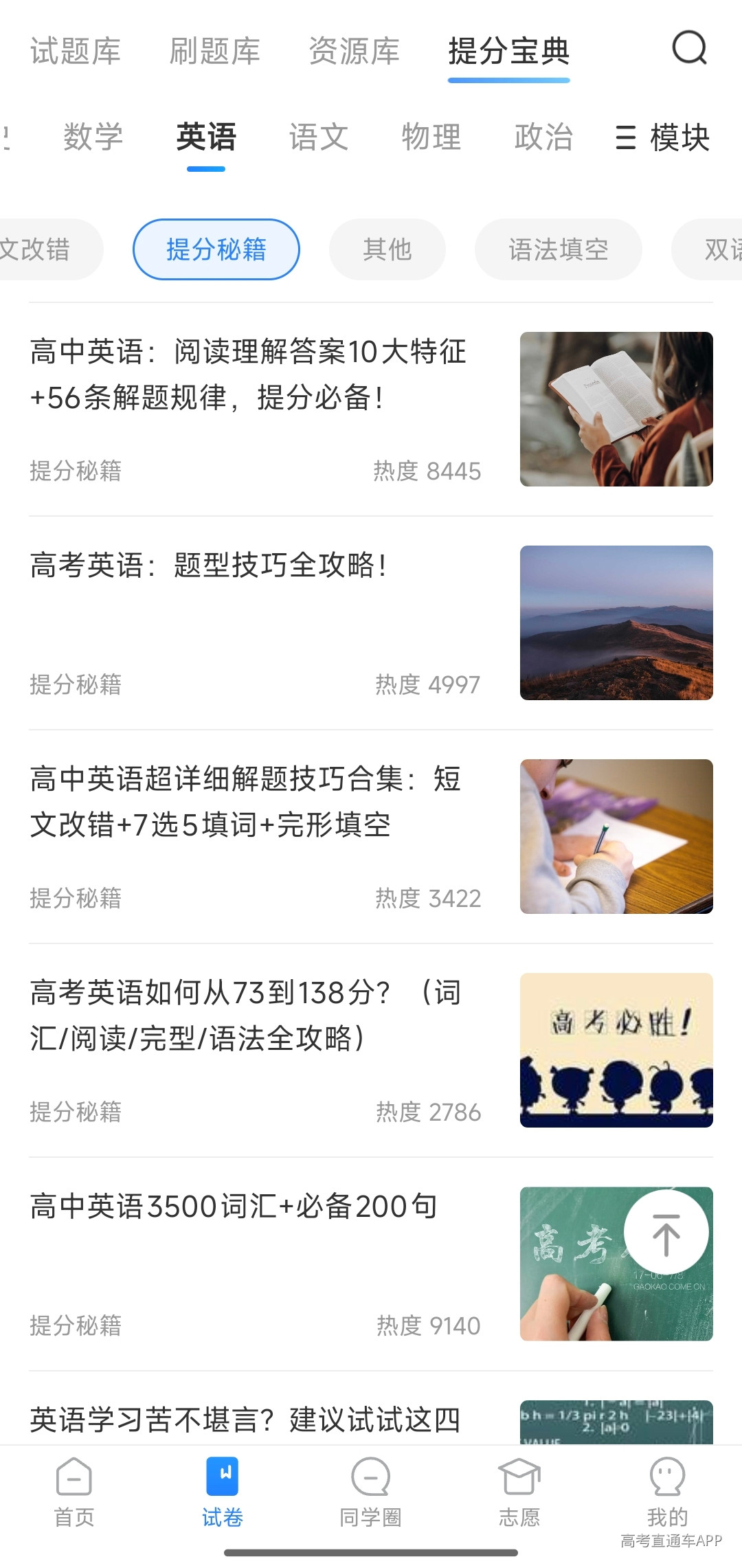Open article 阅读理解答案10大特征
The width and height of the screenshot is (742, 1568).
(x=371, y=410)
